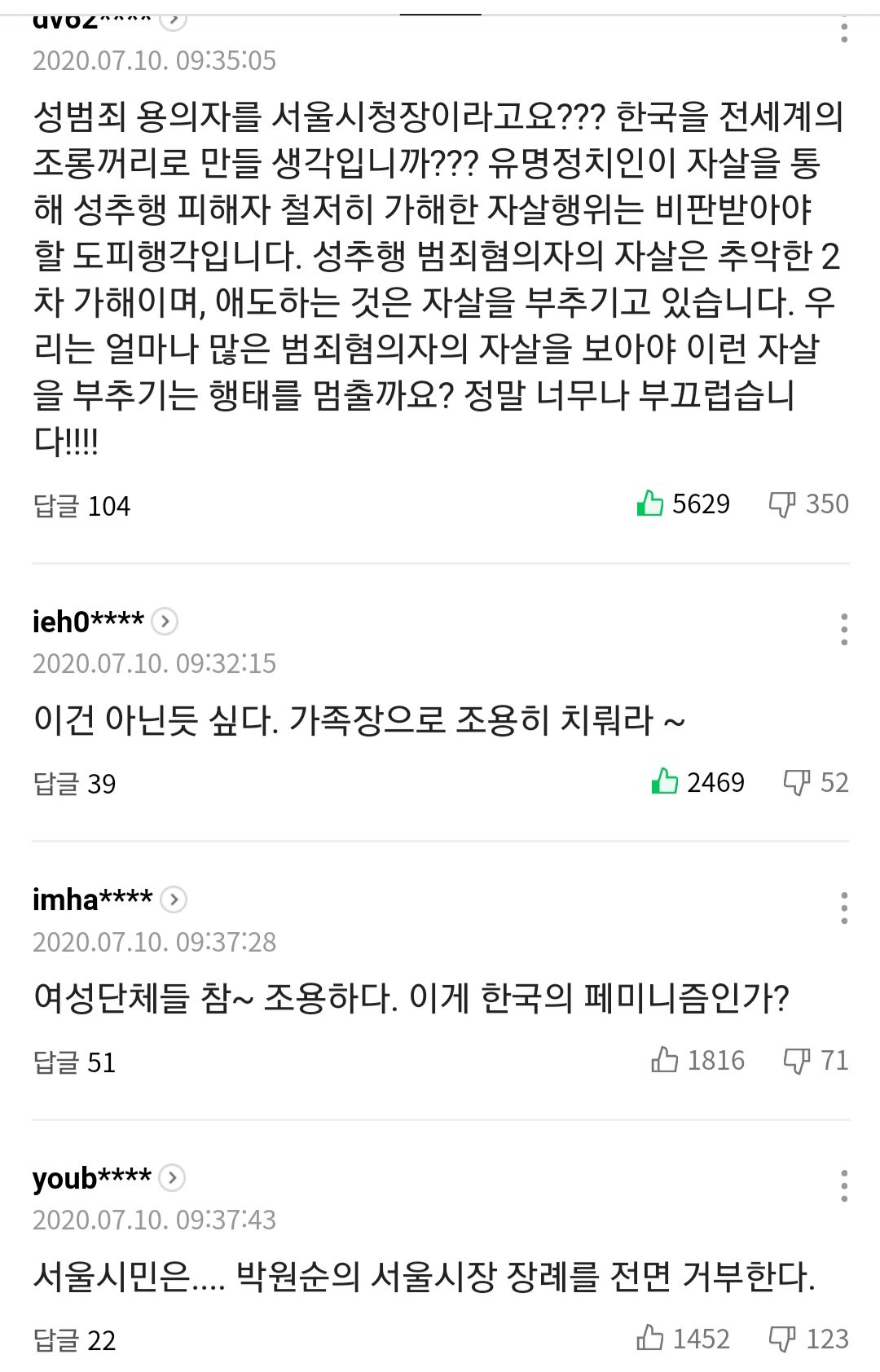Open user ieh0**** profile arrow

click(165, 622)
